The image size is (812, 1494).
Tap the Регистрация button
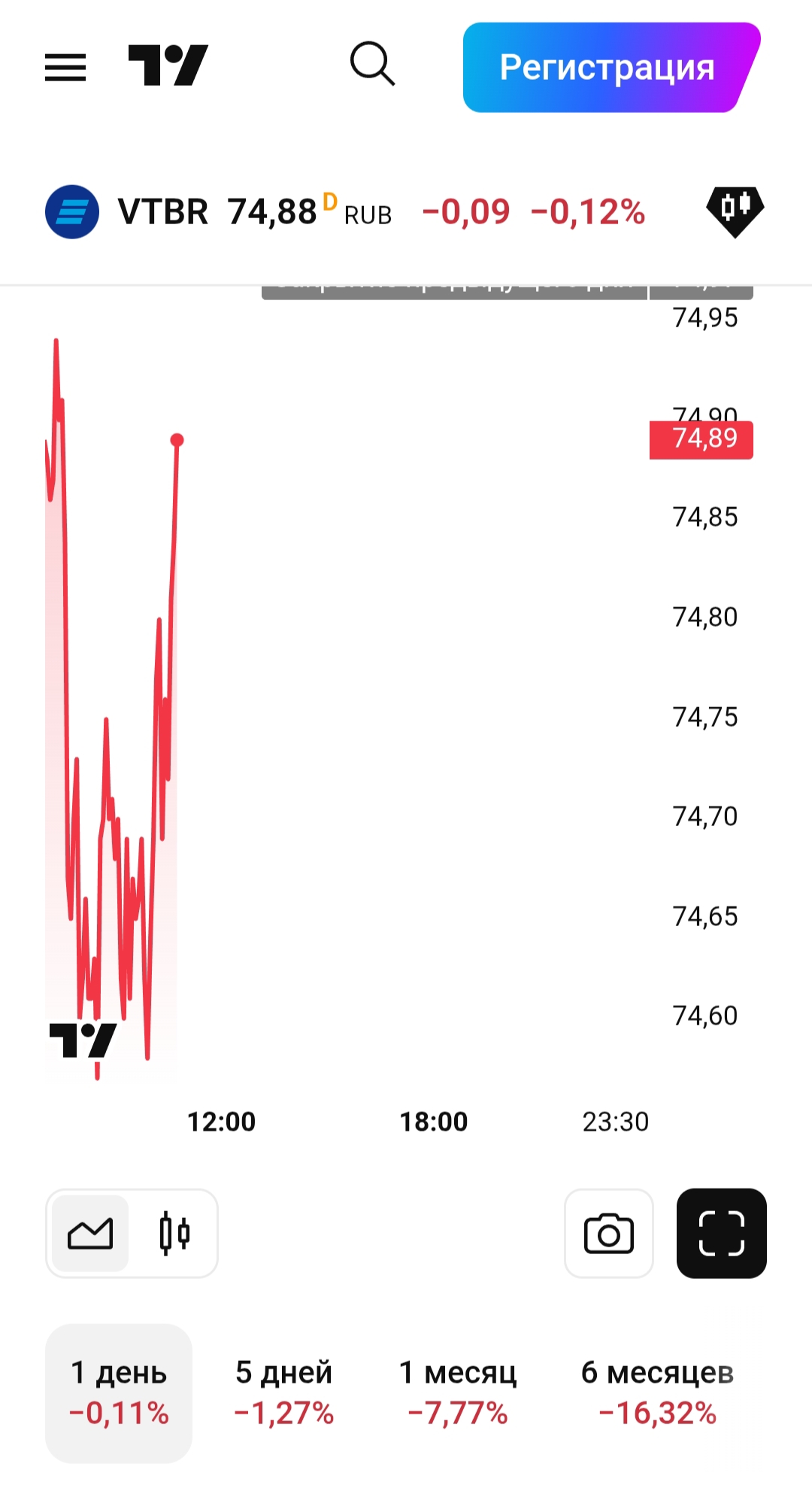tap(607, 68)
